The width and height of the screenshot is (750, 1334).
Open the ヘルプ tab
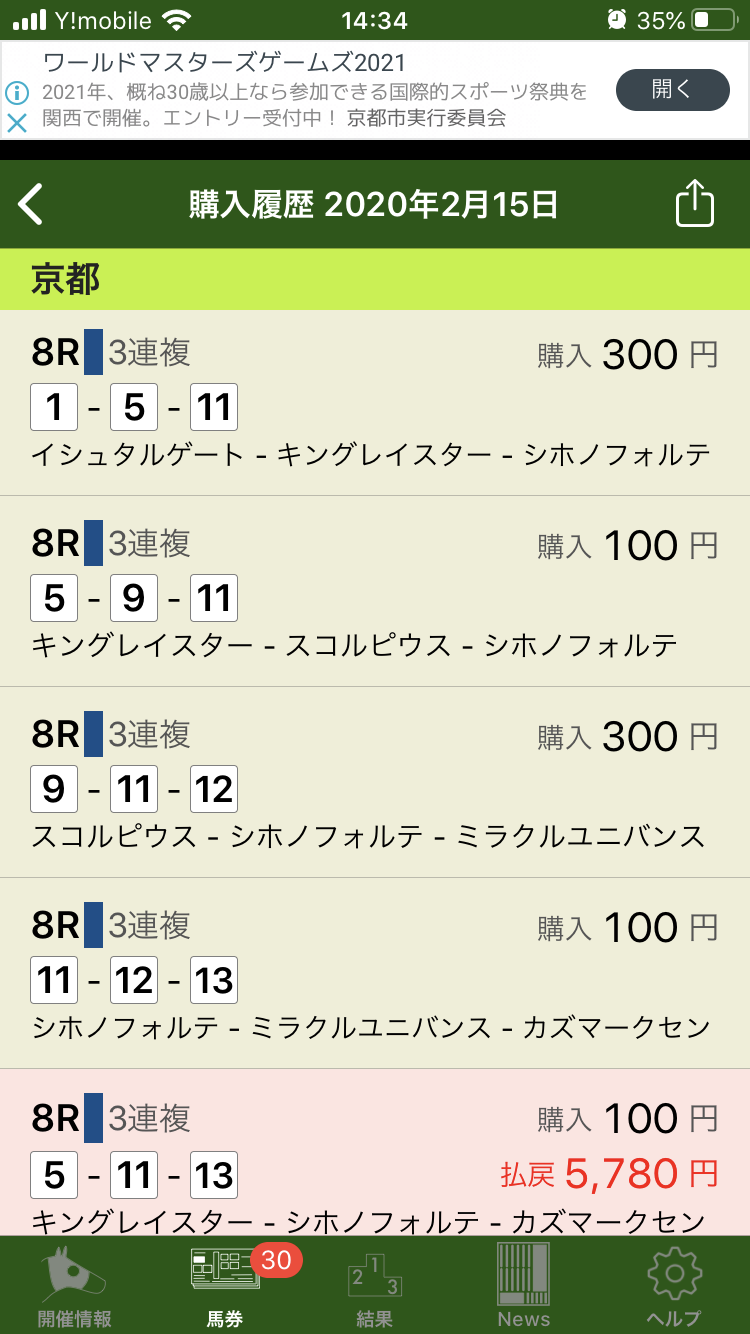[674, 1286]
